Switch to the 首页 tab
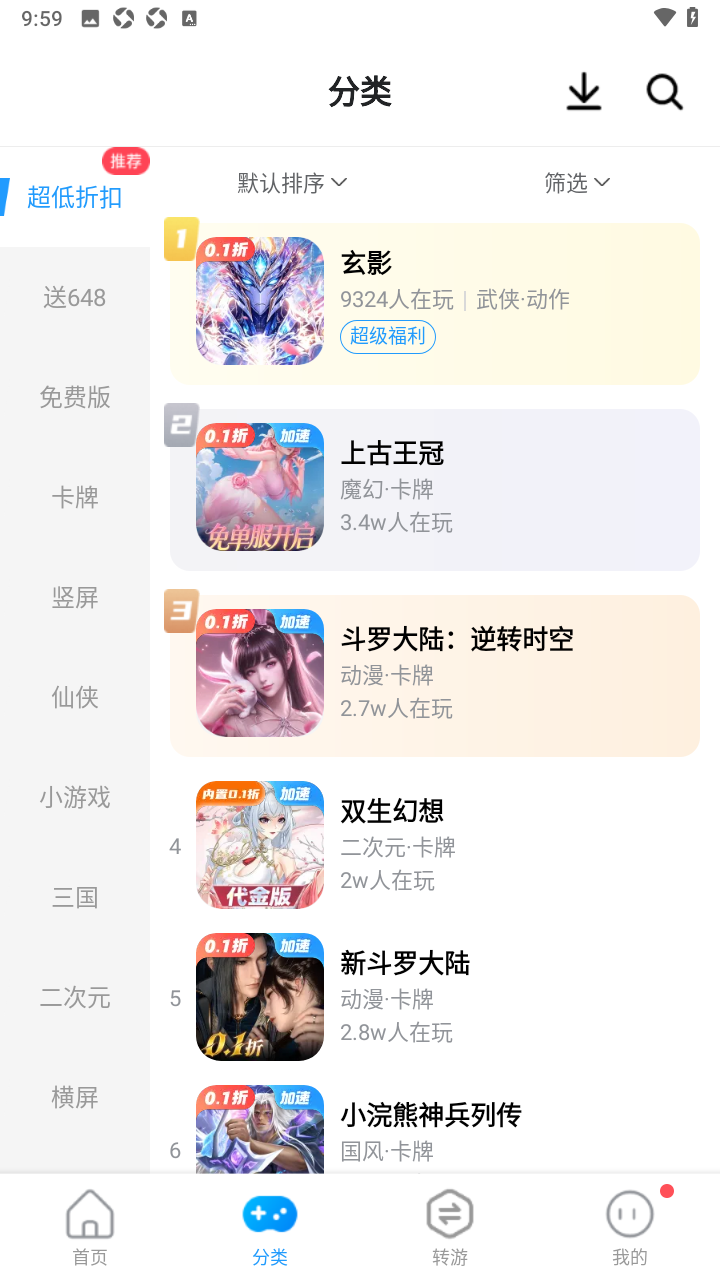Viewport: 720px width, 1280px height. [90, 1228]
